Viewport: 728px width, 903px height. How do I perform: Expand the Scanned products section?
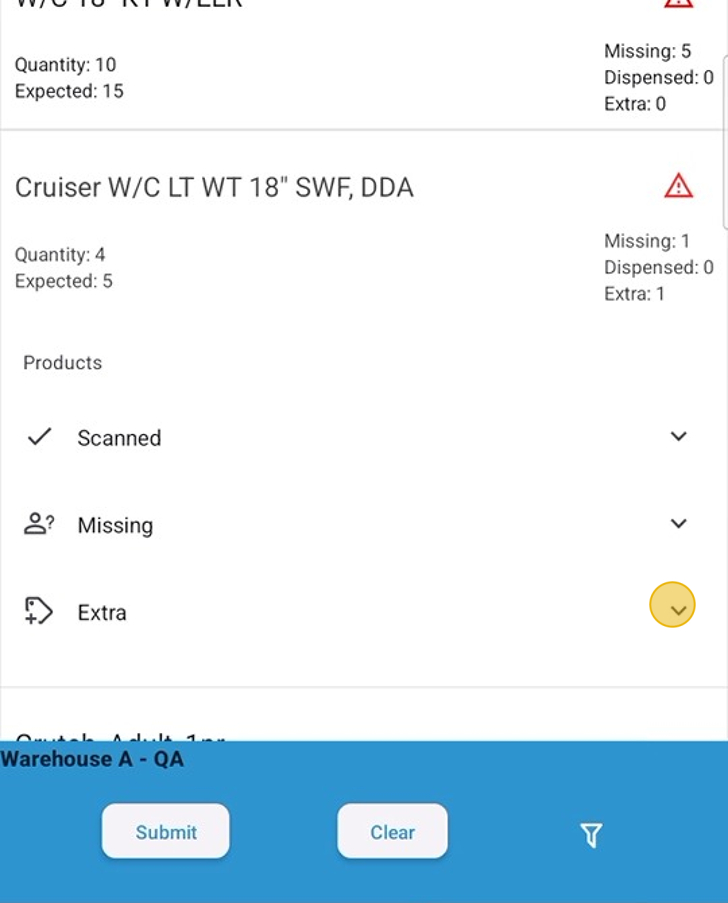tap(678, 436)
